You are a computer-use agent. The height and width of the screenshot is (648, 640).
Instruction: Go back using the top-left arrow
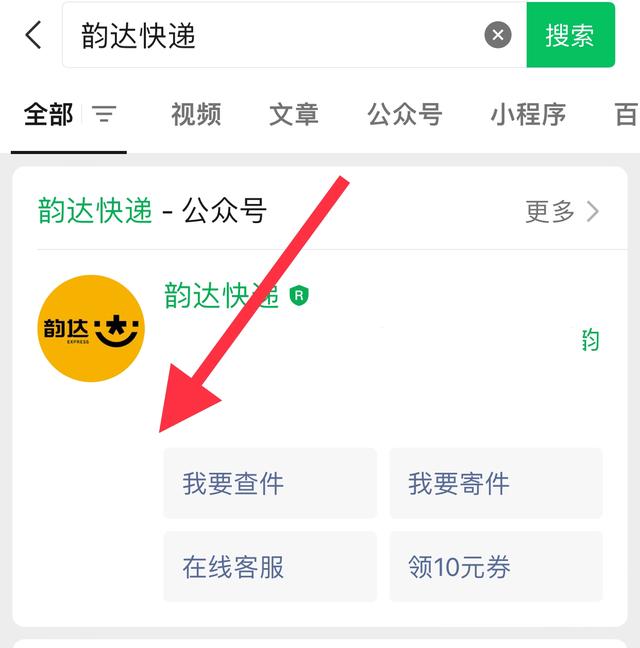[33, 35]
